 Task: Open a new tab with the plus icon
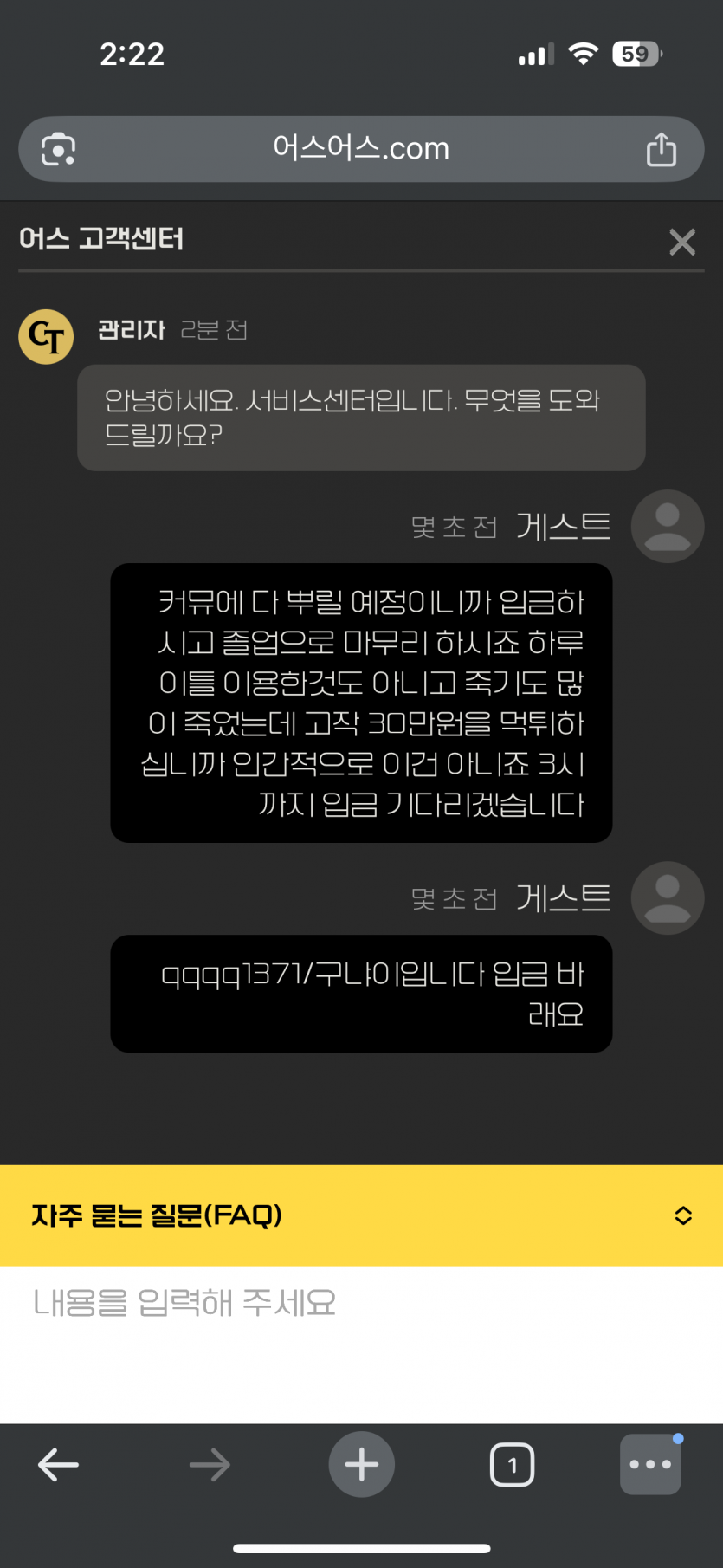(x=361, y=1464)
